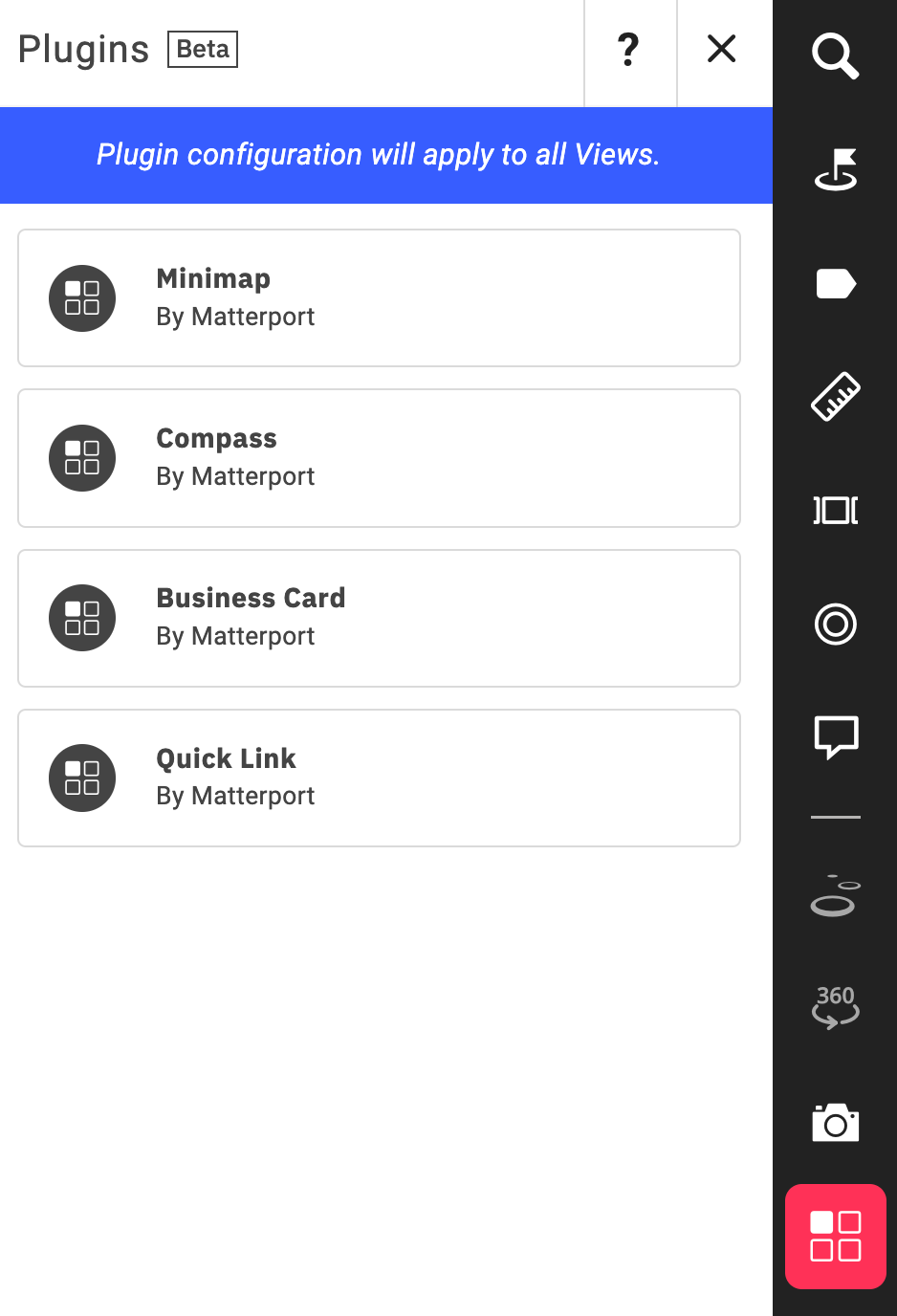The width and height of the screenshot is (897, 1316).
Task: Open the Minimap plugin settings
Action: [x=379, y=298]
